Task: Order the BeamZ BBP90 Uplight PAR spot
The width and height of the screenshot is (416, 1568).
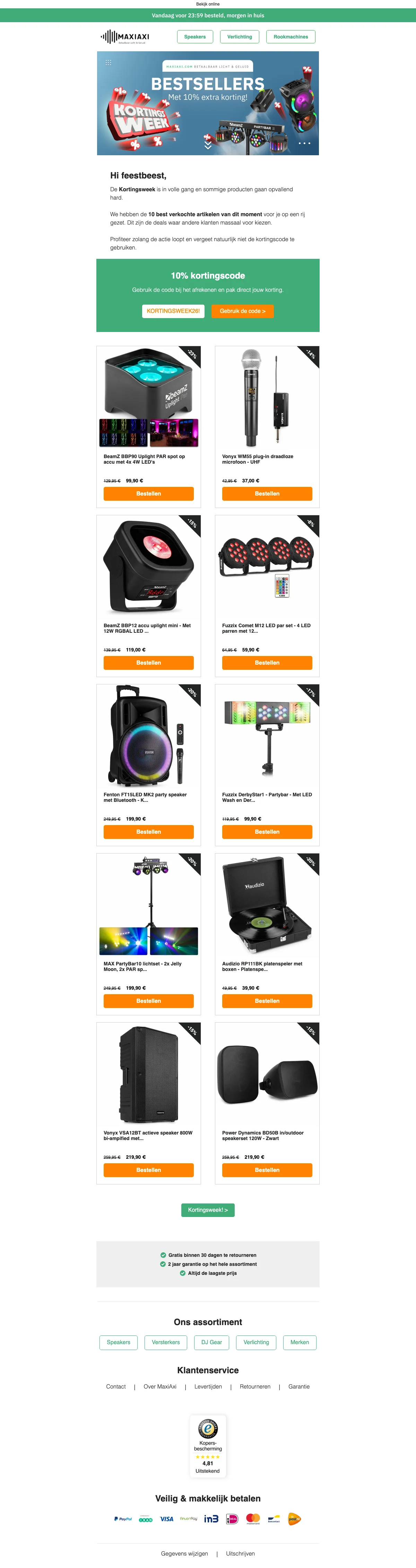Action: [x=149, y=494]
